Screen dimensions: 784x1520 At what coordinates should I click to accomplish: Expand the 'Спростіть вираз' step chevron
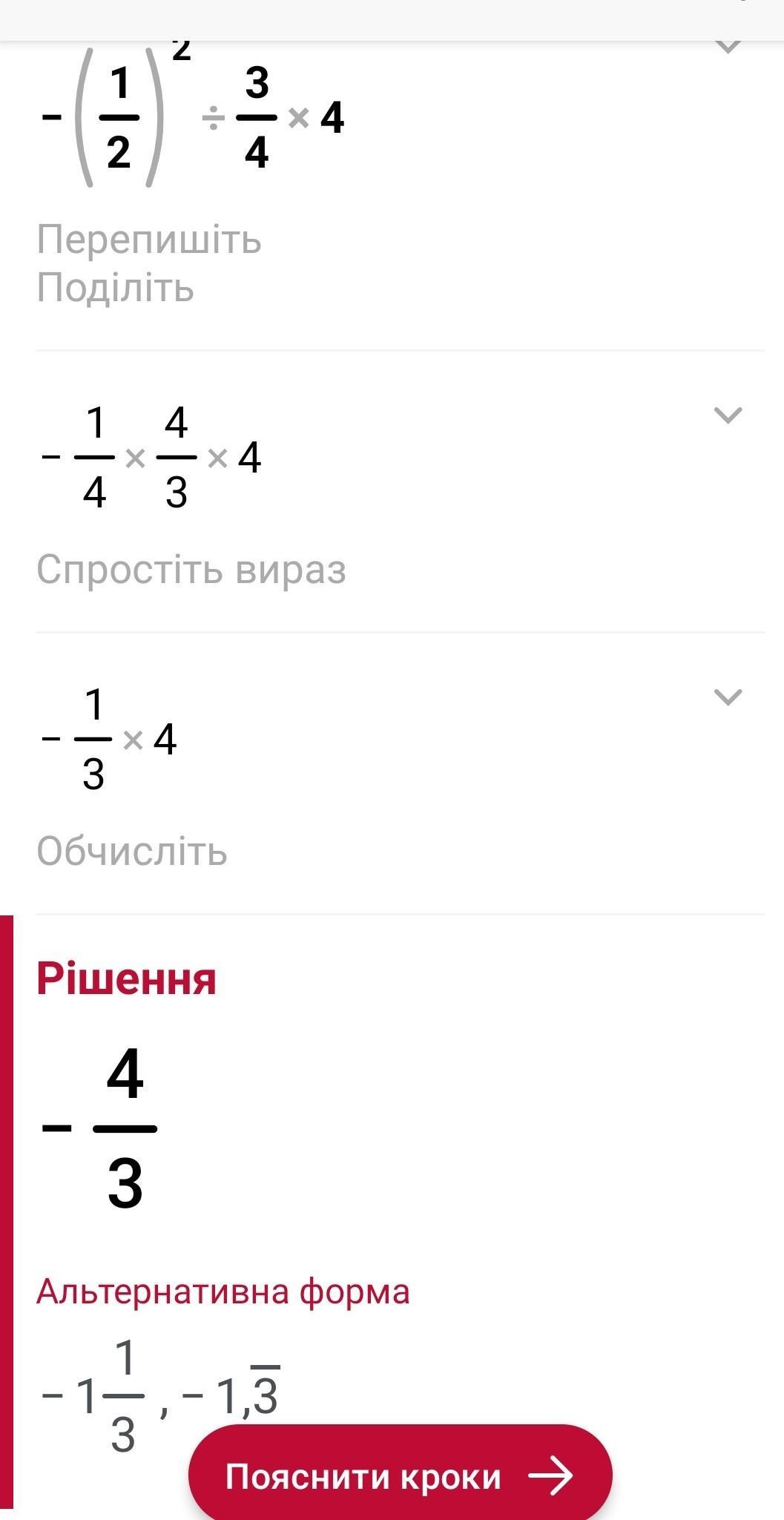727,415
